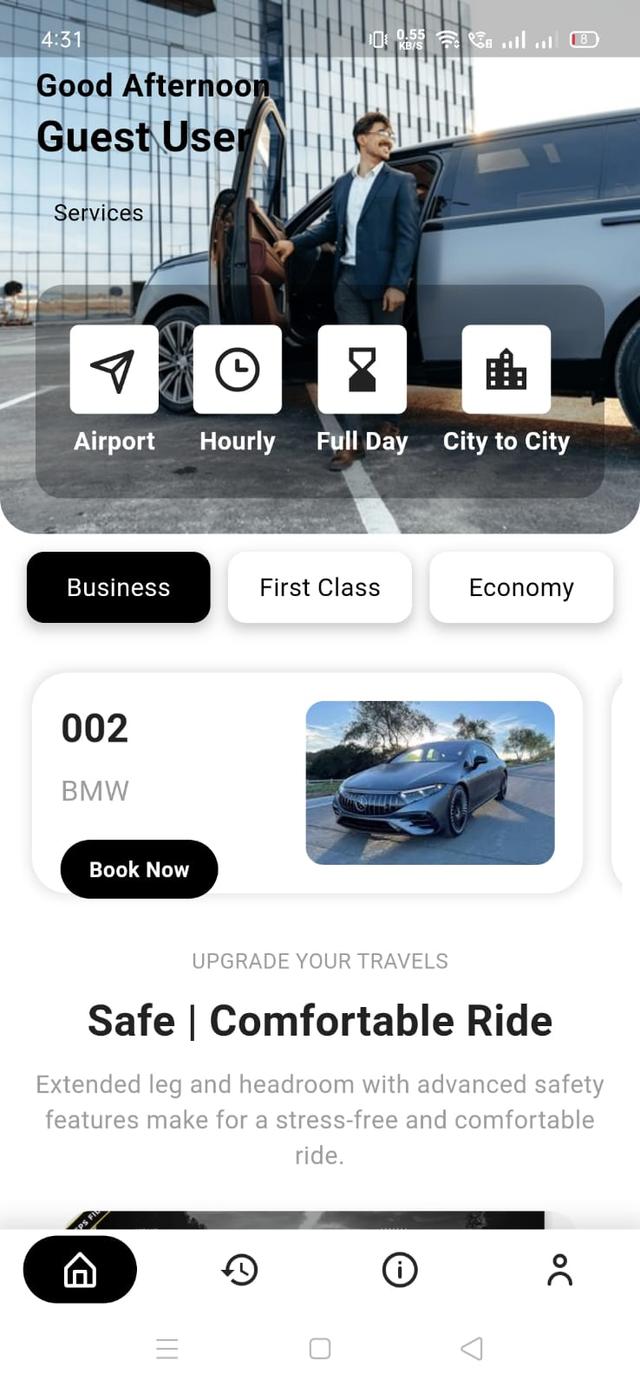Open the profile tab

[560, 1270]
